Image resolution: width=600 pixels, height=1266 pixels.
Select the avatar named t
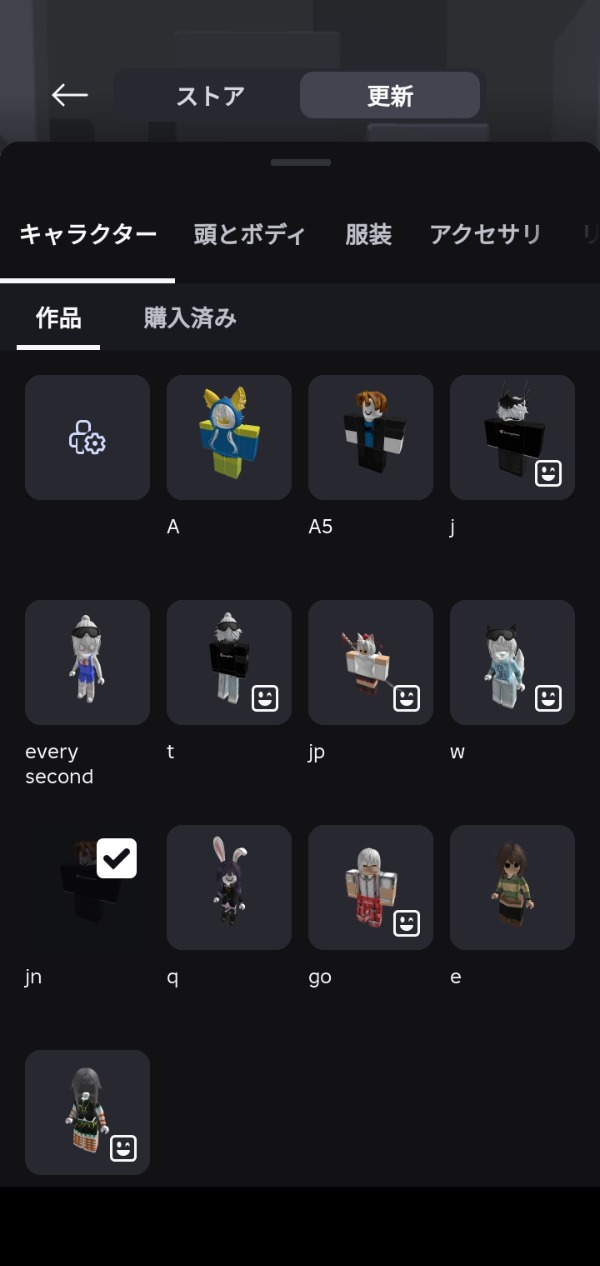pos(229,662)
